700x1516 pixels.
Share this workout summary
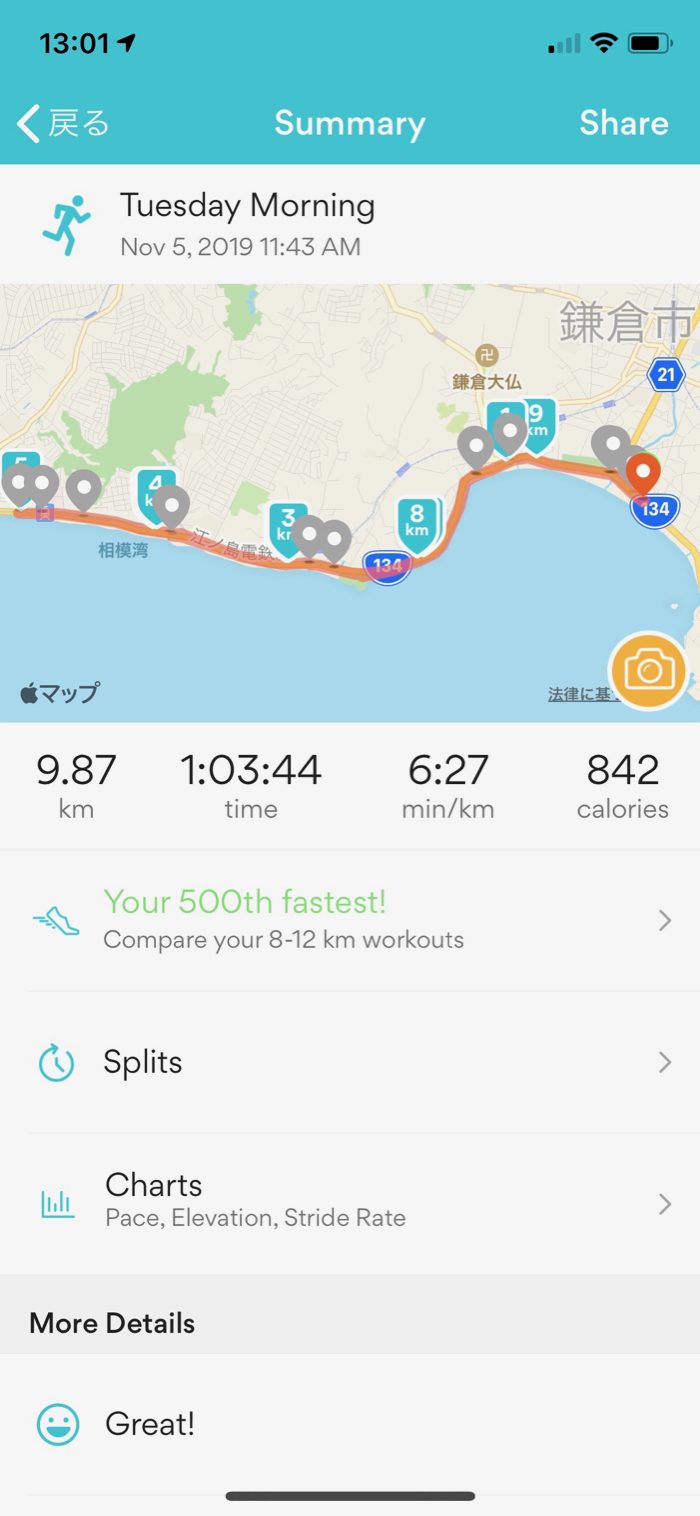coord(623,124)
